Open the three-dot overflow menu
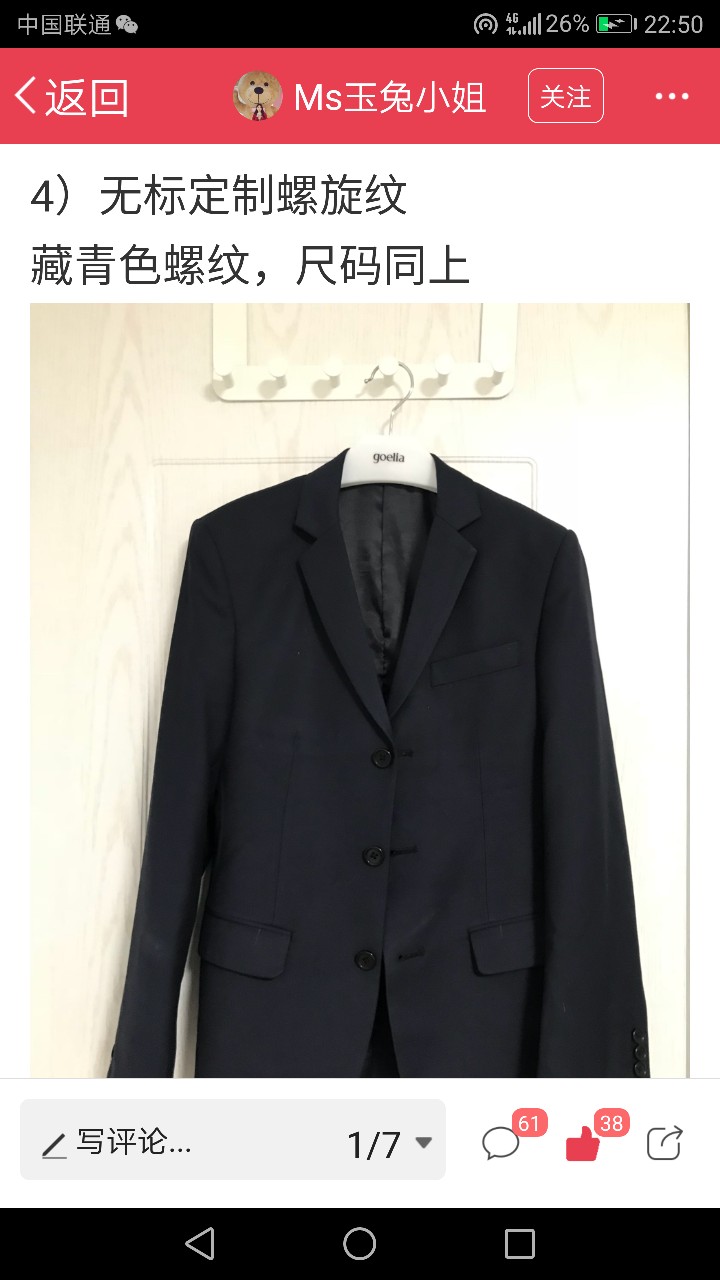 point(672,97)
